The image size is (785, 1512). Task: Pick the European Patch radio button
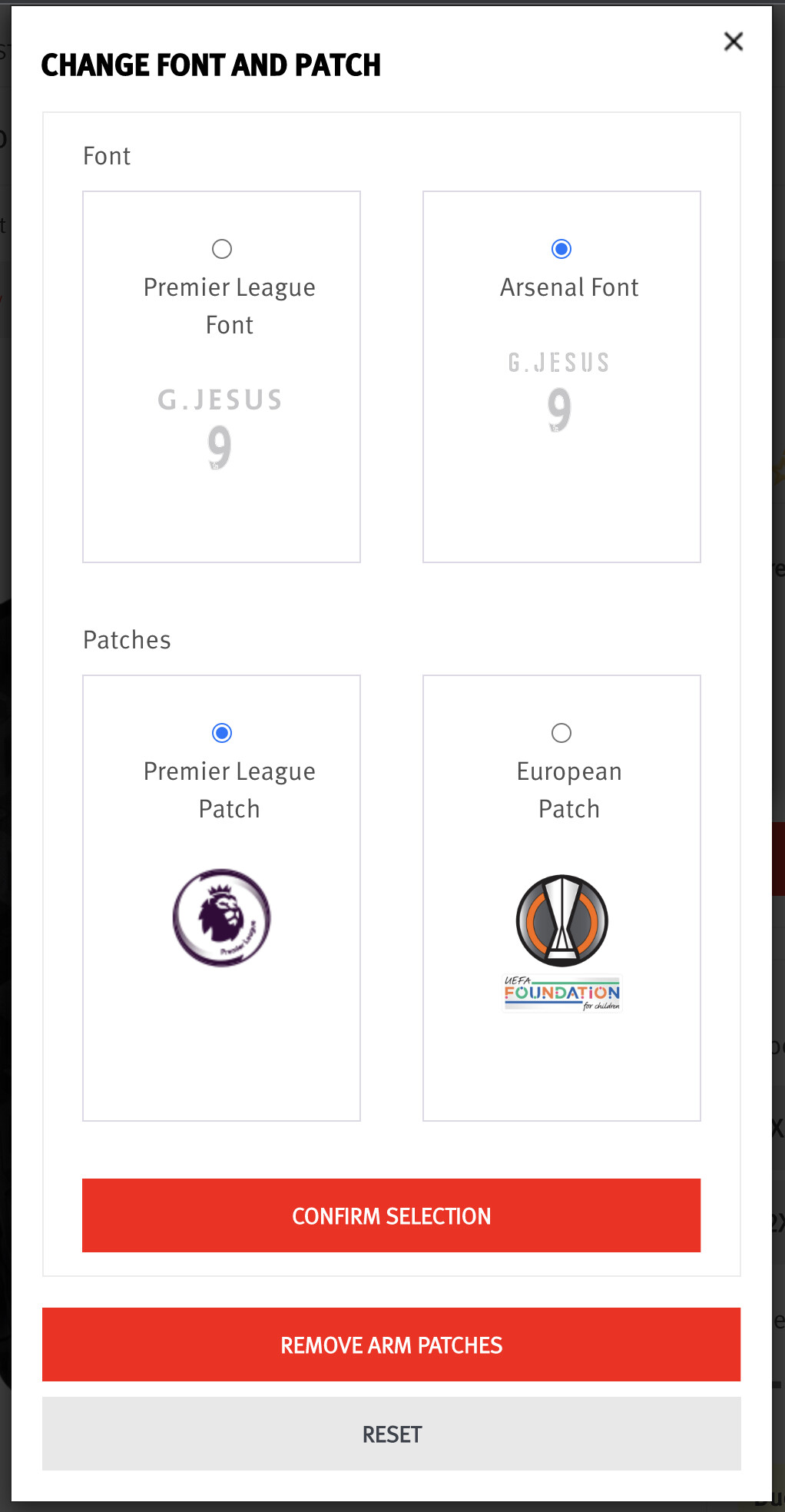click(x=561, y=733)
